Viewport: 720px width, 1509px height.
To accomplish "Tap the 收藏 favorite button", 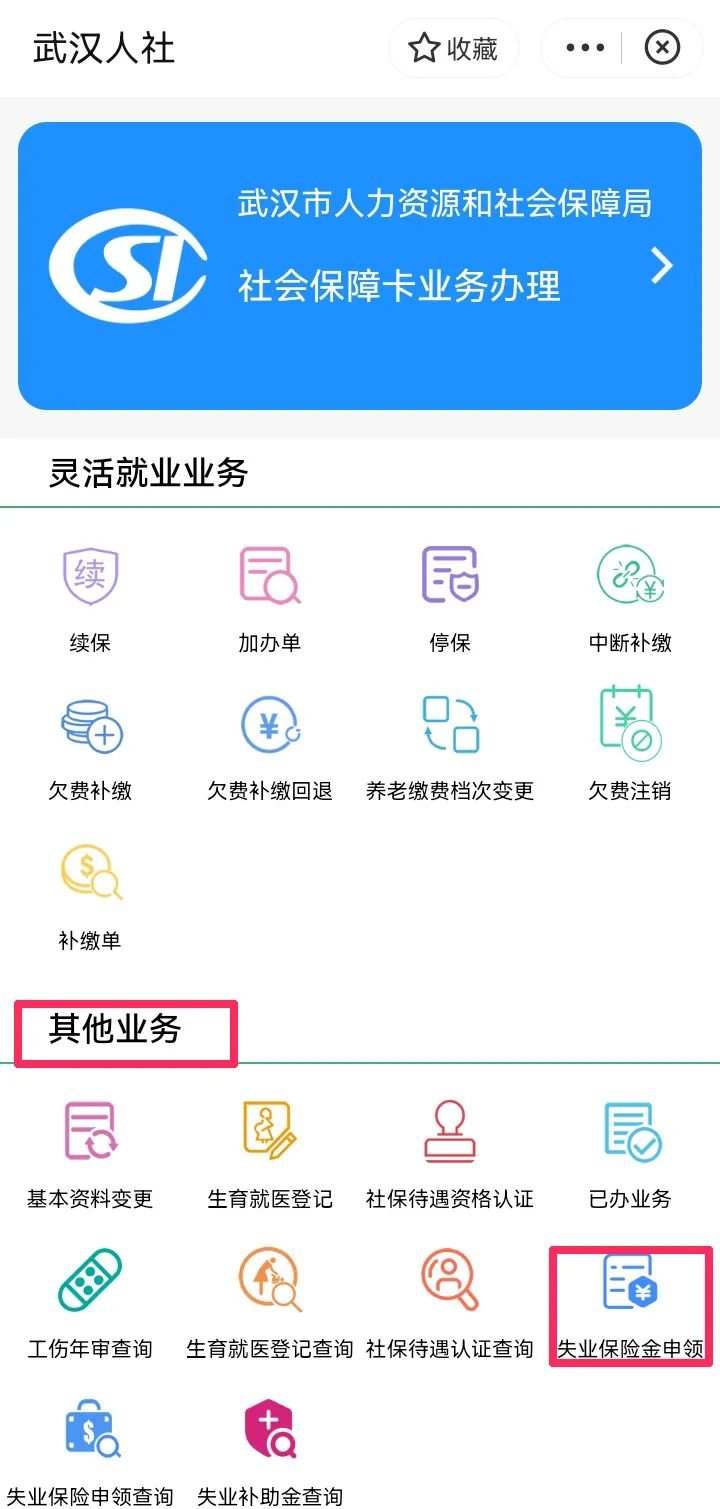I will click(x=454, y=48).
